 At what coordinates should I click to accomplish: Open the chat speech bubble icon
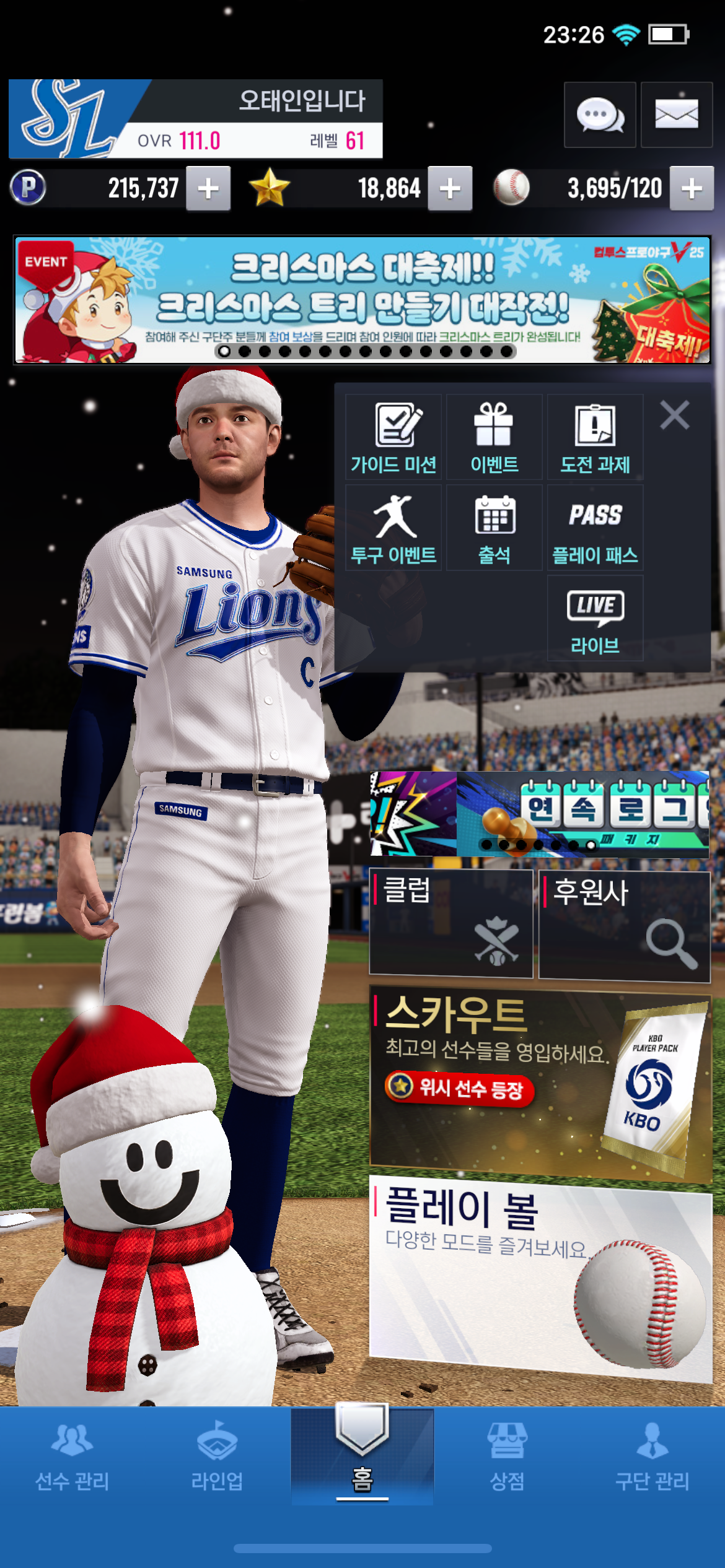tap(599, 115)
